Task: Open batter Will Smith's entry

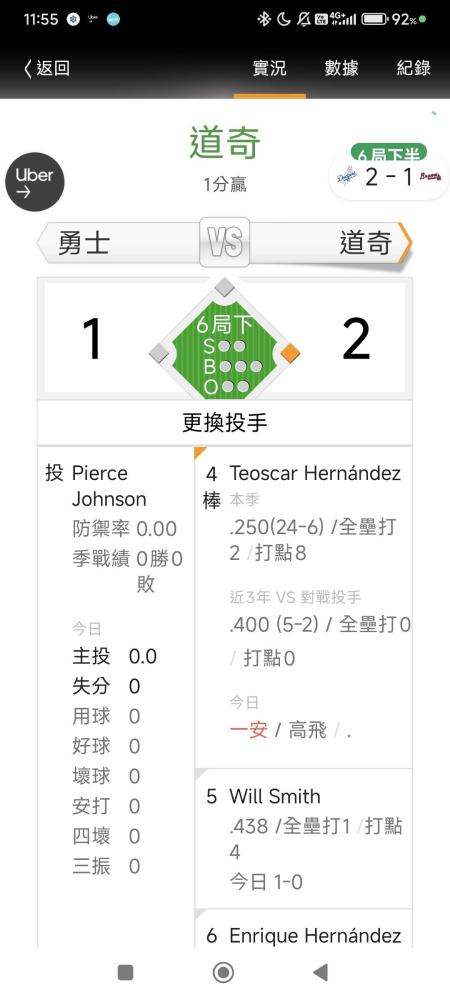Action: click(x=303, y=838)
